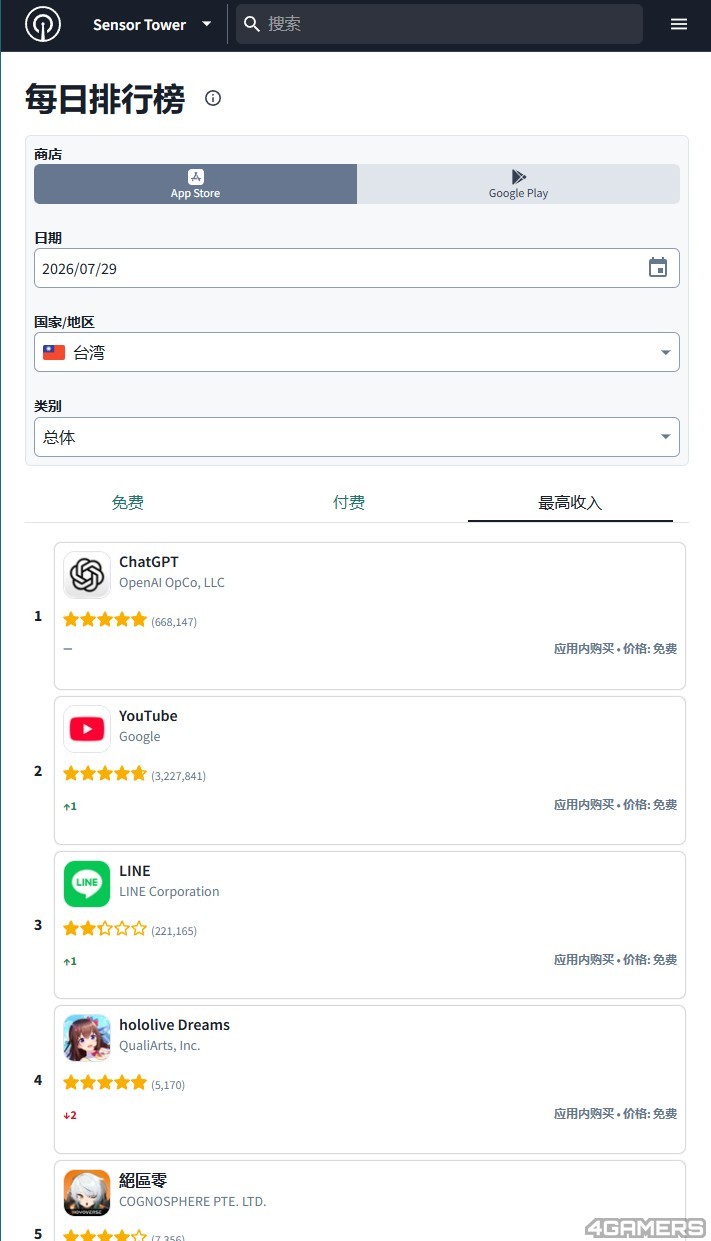Show info about 每日排行榜
The height and width of the screenshot is (1241, 711).
pos(213,98)
